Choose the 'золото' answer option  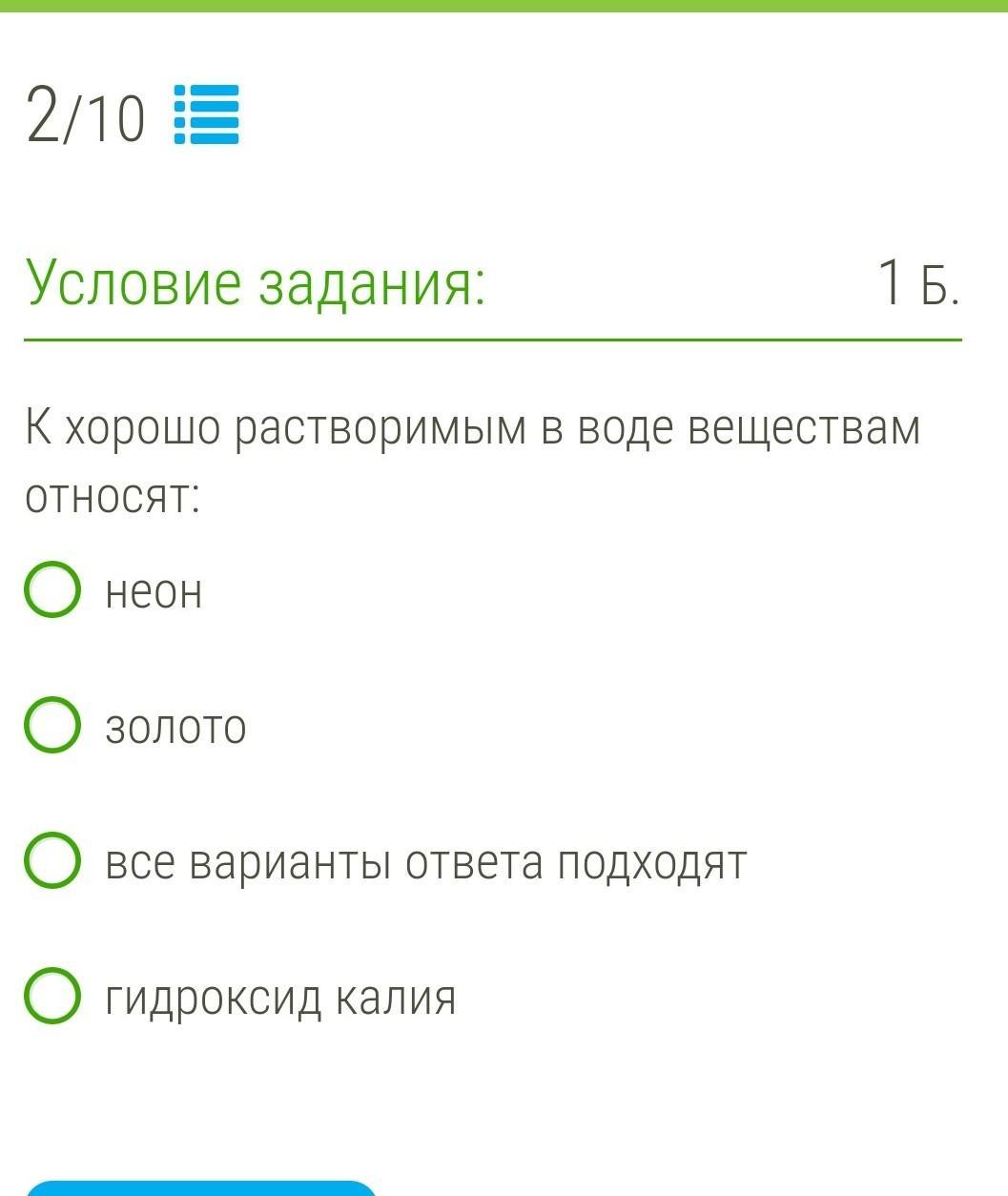coord(51,726)
